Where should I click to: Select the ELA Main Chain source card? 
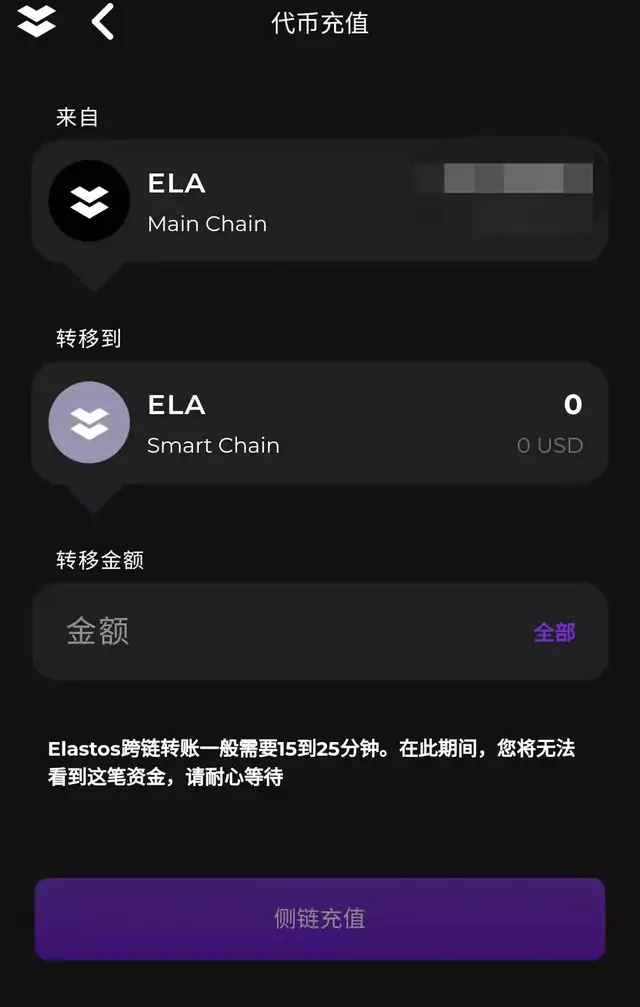coord(319,201)
